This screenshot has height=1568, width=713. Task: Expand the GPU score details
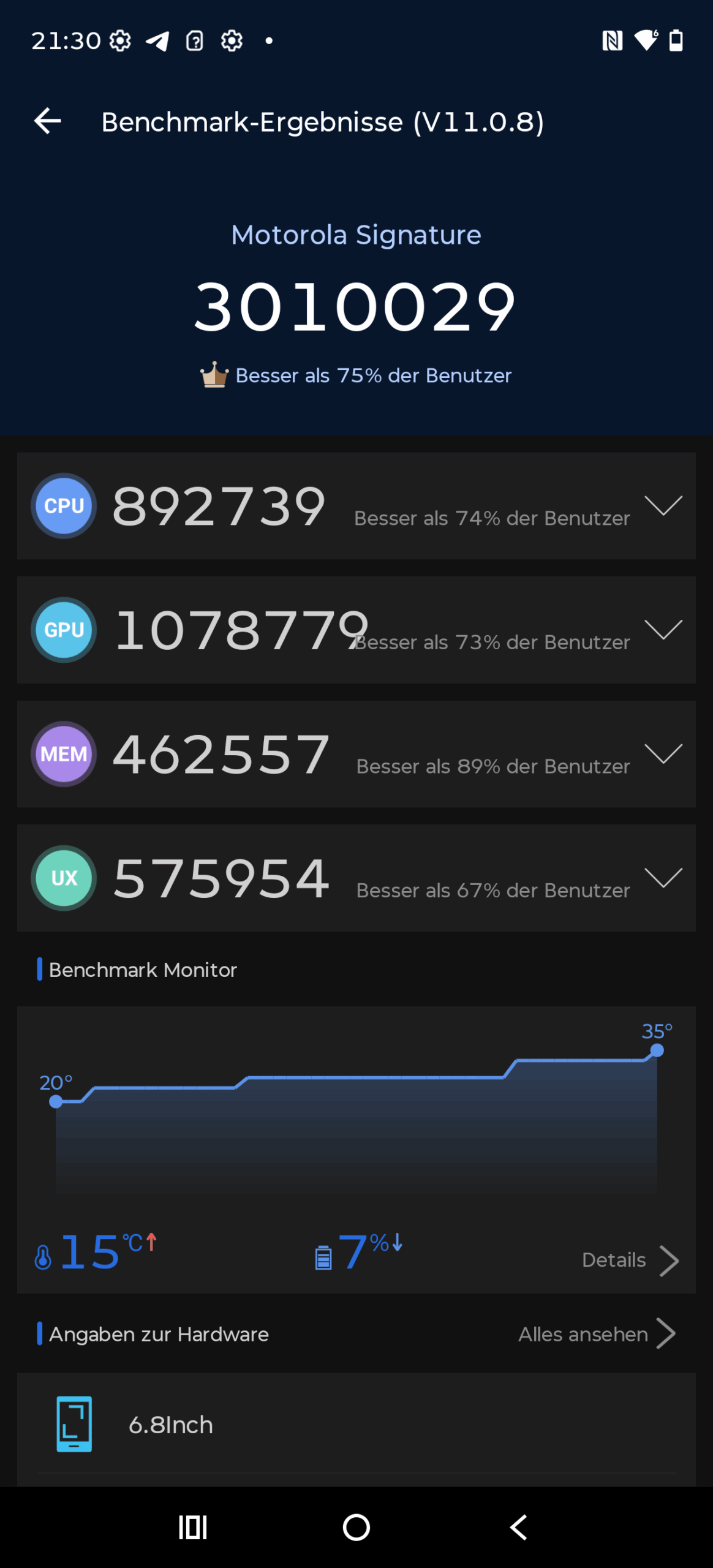(663, 630)
